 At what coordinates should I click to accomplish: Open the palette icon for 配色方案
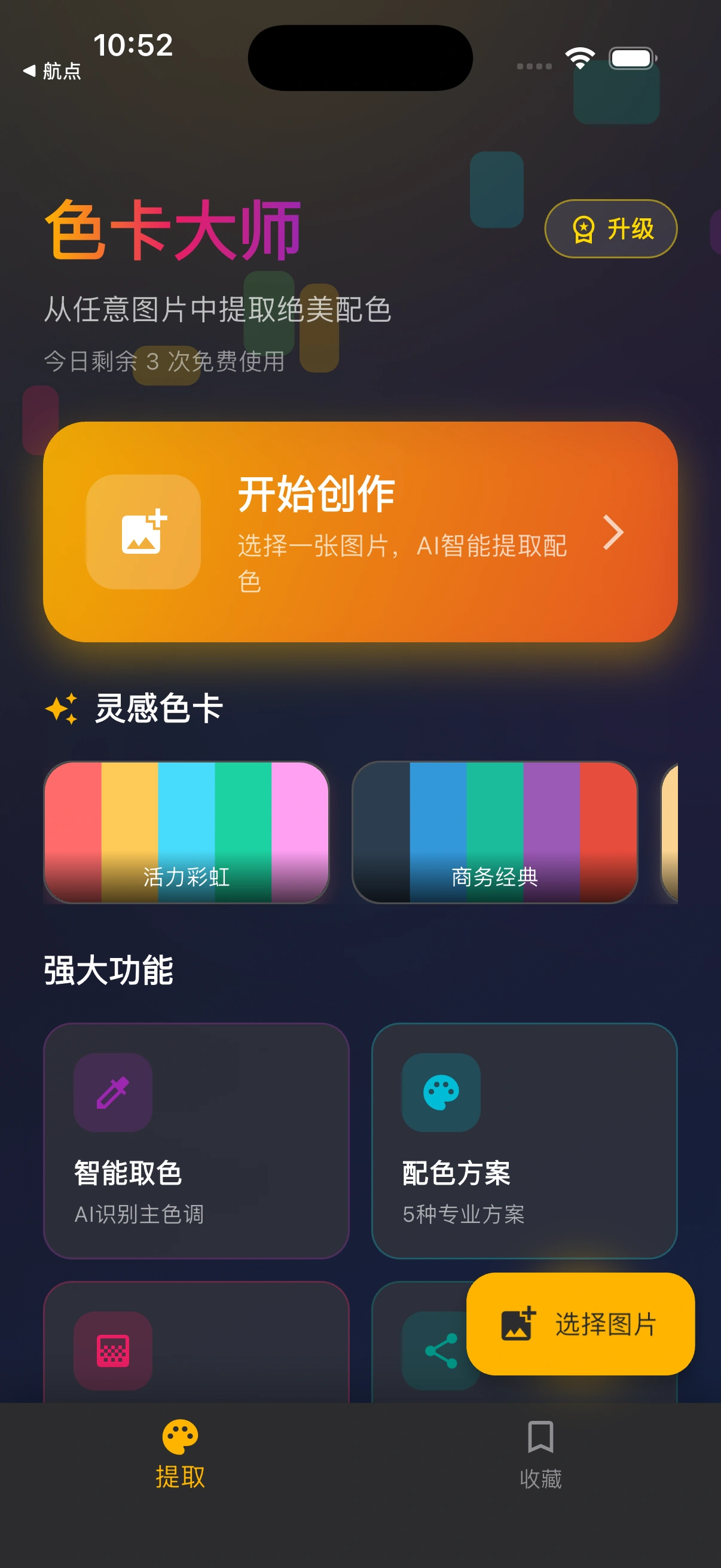click(x=441, y=1091)
